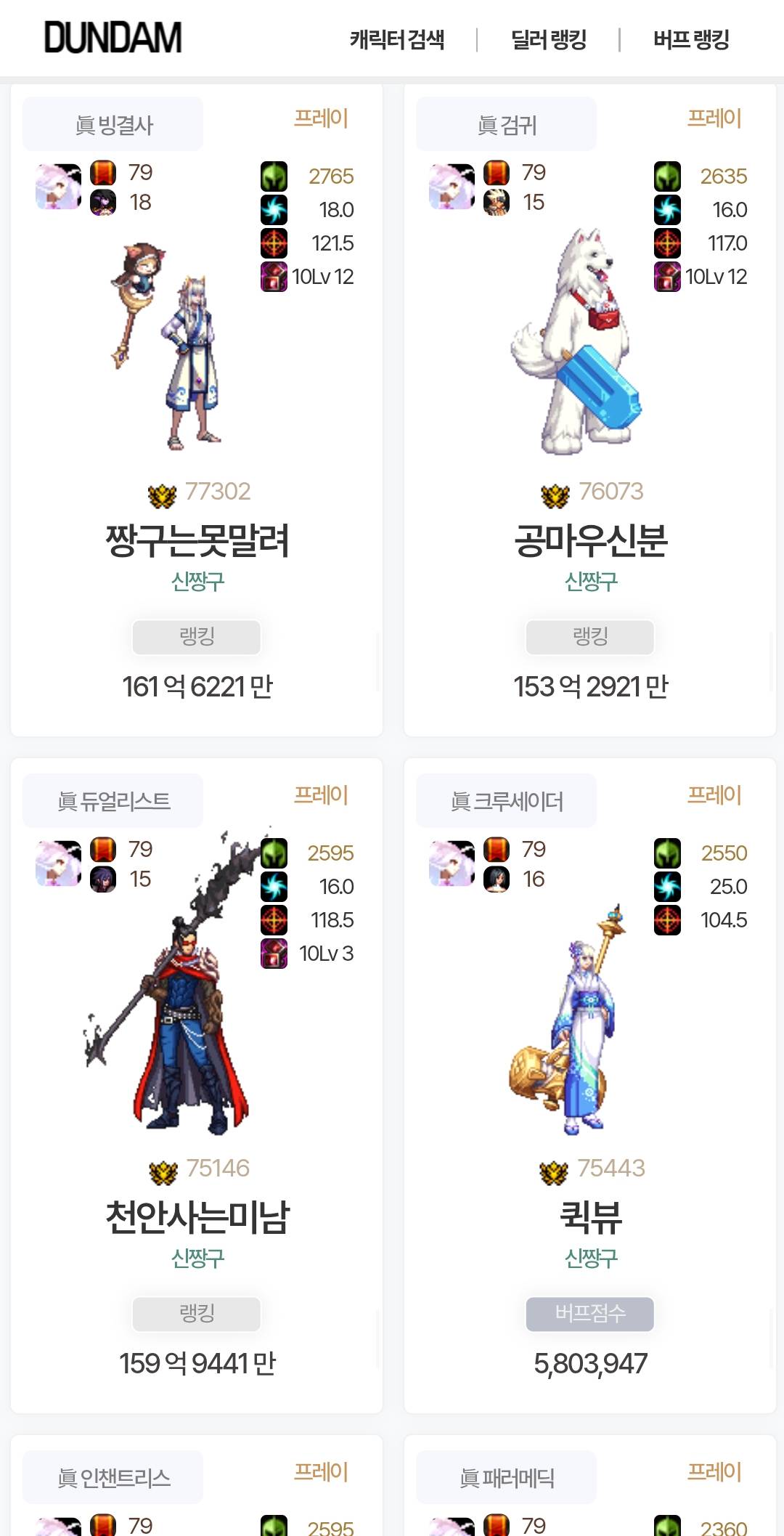Switch to 딜러 랭킹
This screenshot has height=1536, width=784.
tap(549, 39)
